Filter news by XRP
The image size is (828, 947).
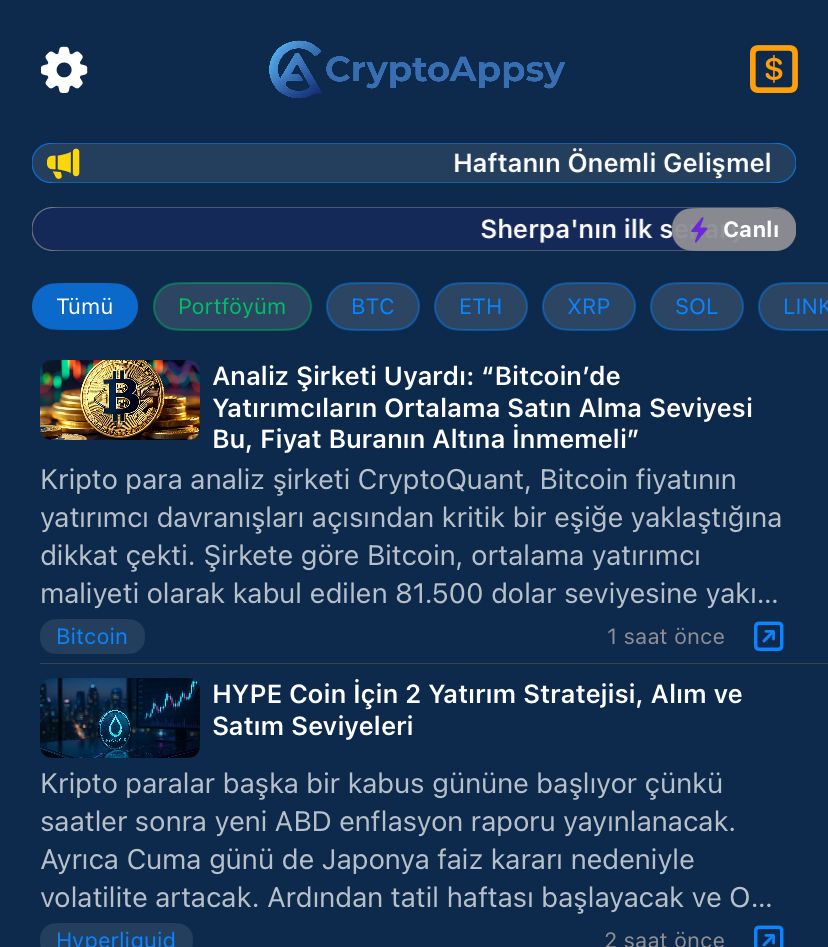point(588,306)
